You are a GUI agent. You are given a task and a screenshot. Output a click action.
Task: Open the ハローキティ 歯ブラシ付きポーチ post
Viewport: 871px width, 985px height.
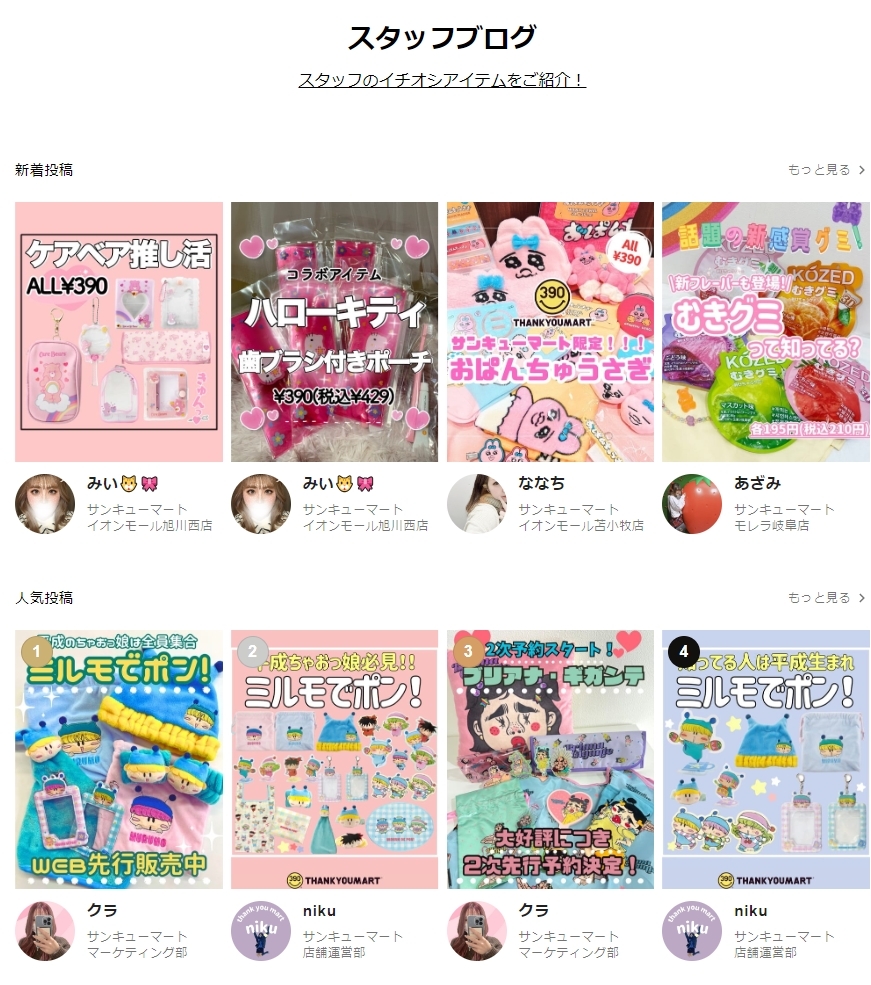(334, 332)
